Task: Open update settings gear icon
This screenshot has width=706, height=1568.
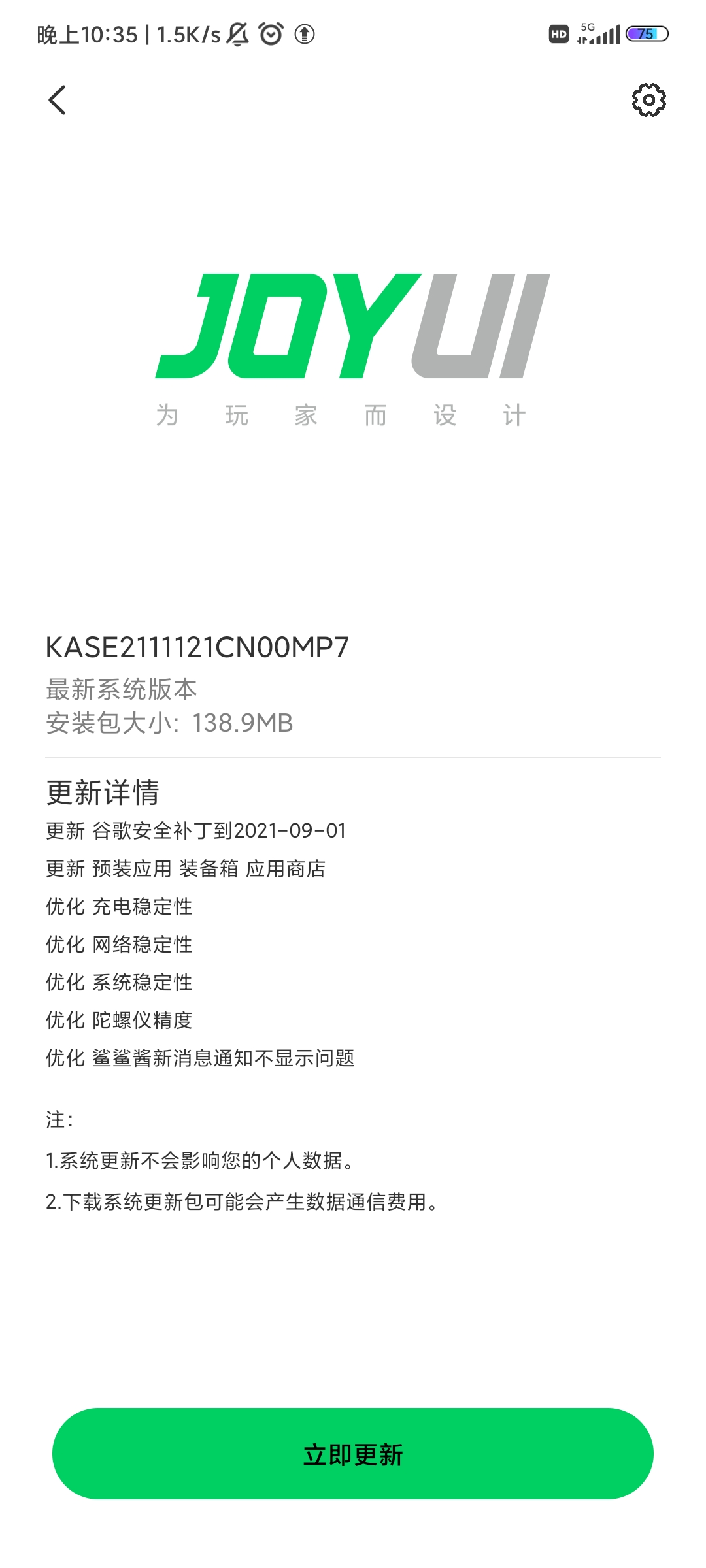Action: [x=648, y=100]
